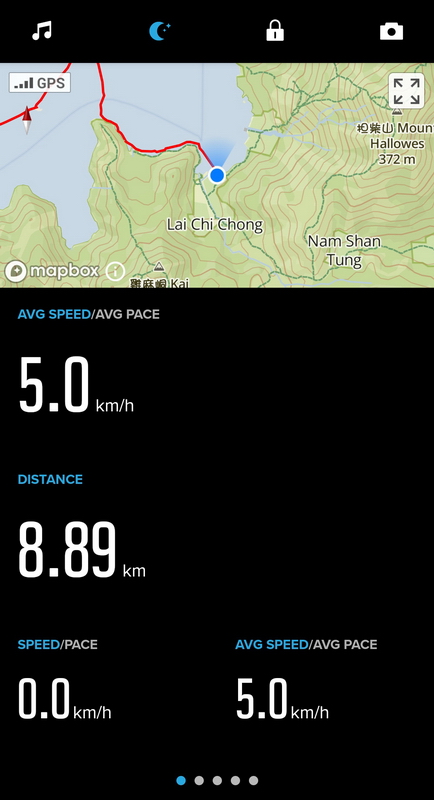Tap the blue location dot on the map
The image size is (434, 800).
point(217,175)
